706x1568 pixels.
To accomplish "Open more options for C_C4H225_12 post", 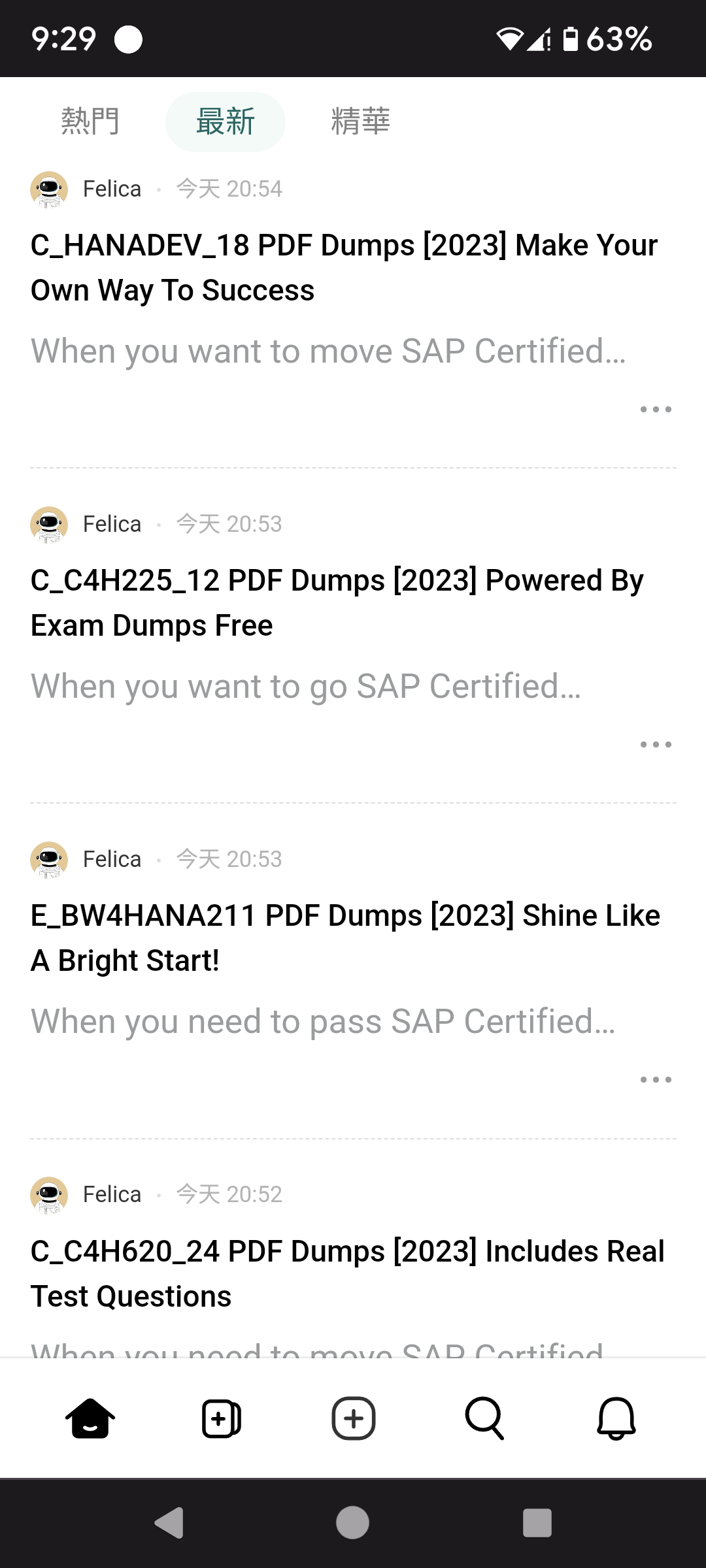I will tap(656, 745).
